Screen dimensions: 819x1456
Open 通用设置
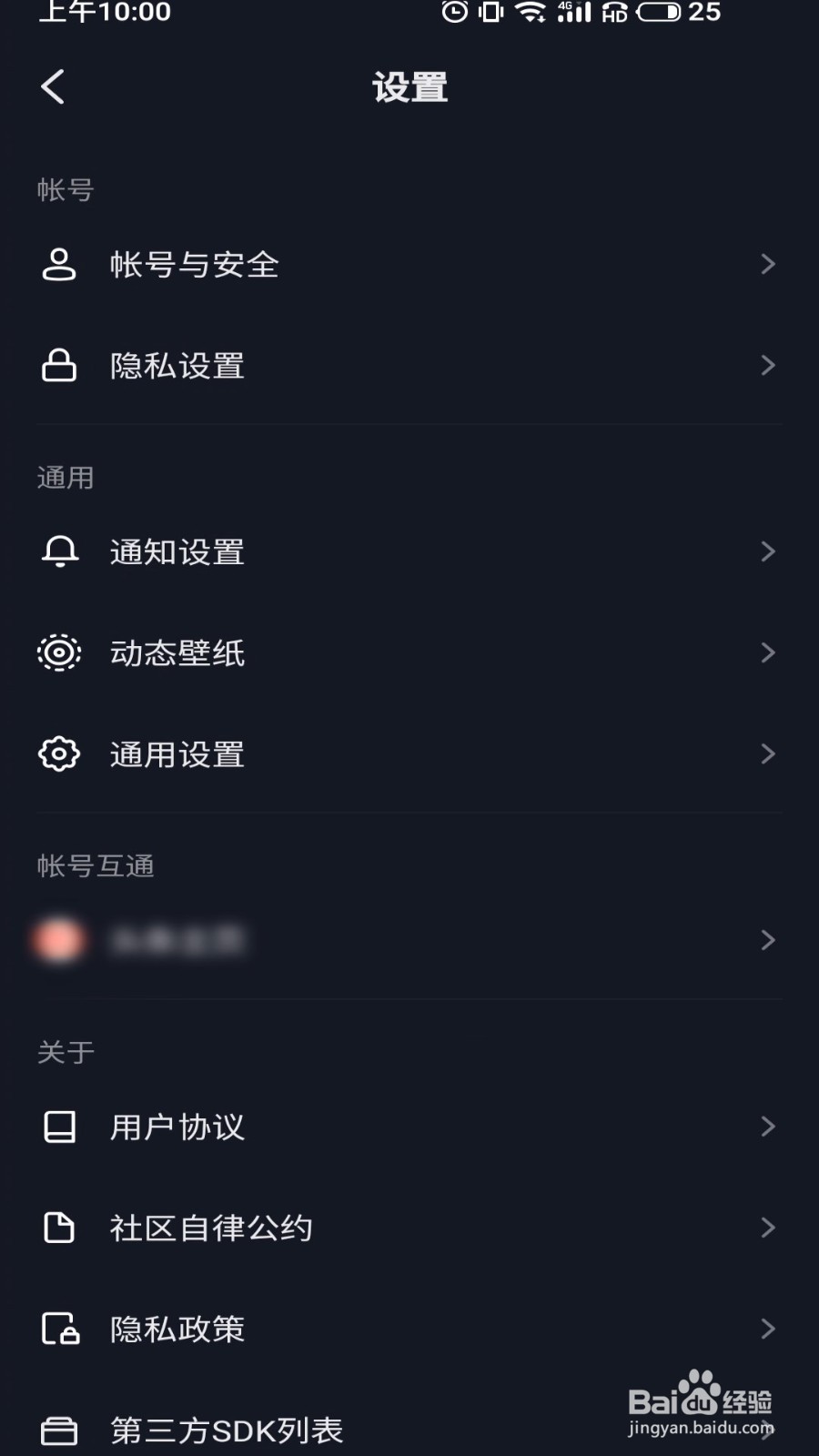point(409,754)
